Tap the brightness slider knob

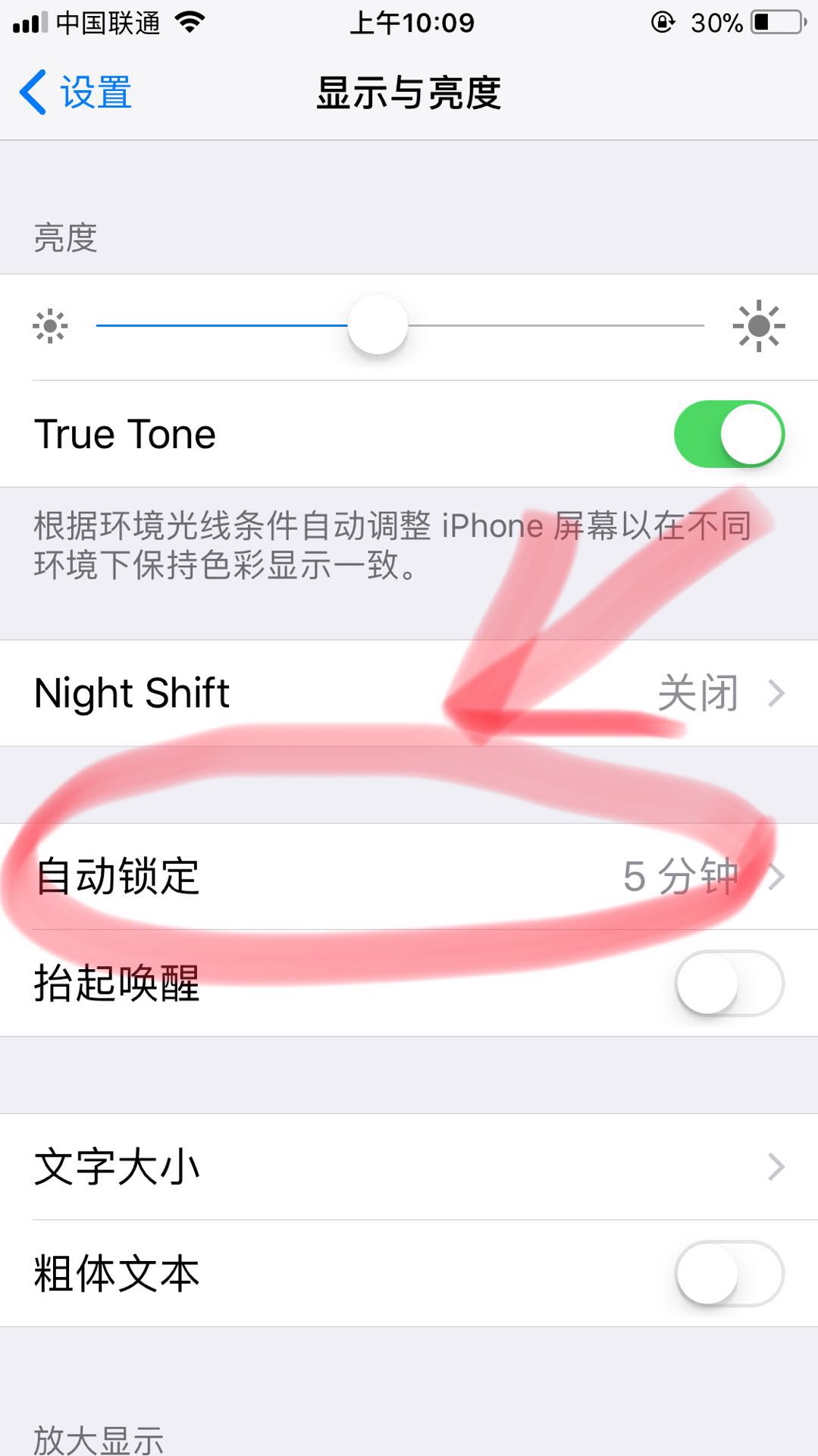click(378, 325)
